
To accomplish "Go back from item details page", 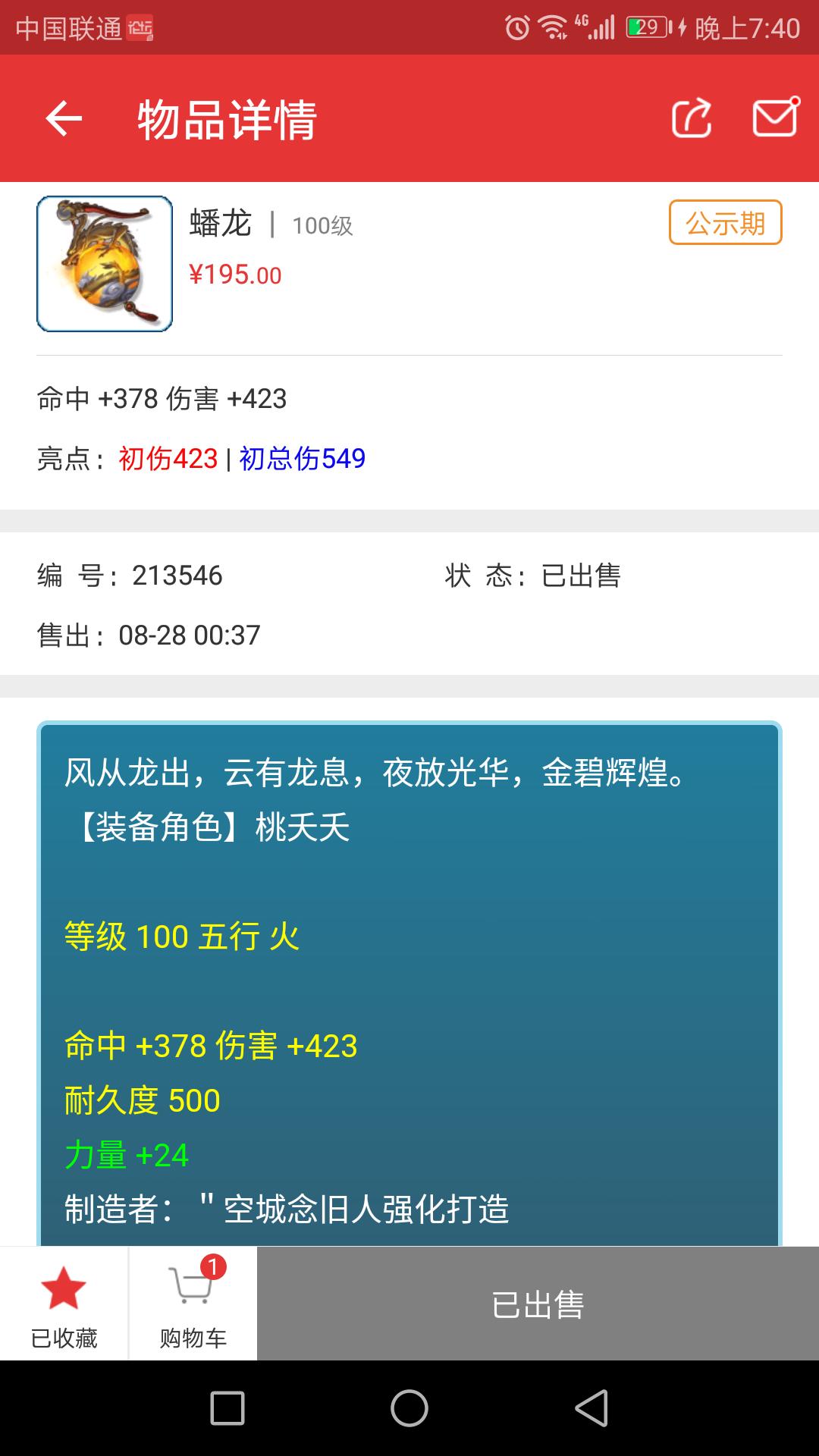I will [64, 119].
